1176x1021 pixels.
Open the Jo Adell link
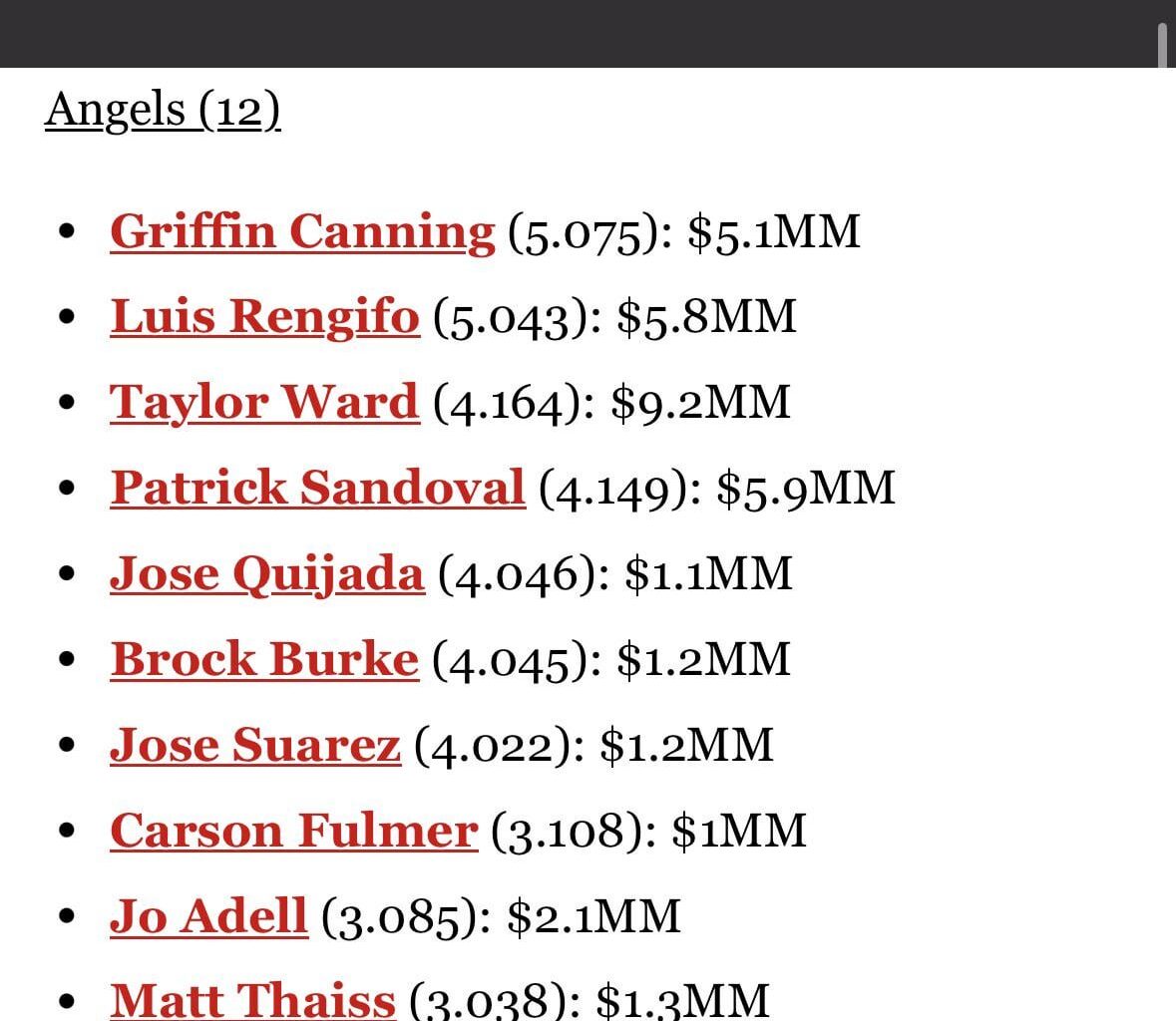click(208, 917)
